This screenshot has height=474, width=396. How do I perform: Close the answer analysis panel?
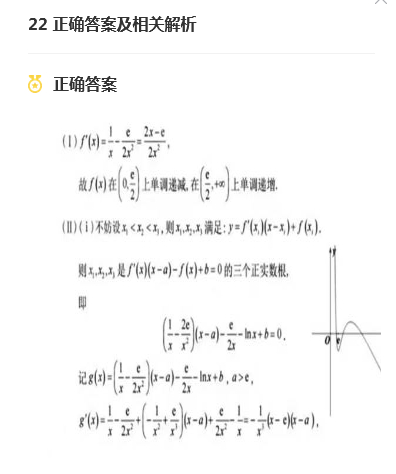pos(381,1)
